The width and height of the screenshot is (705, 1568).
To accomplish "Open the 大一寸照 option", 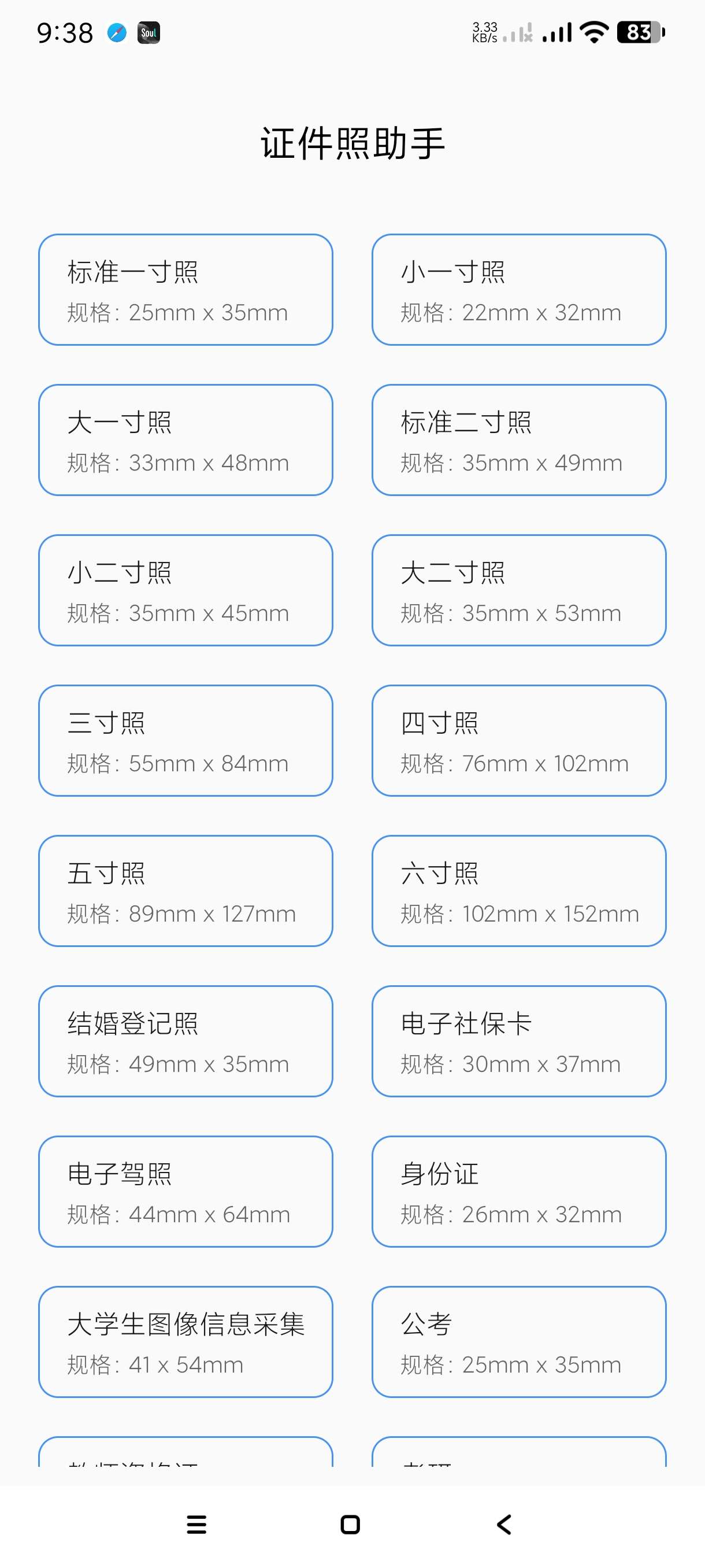I will click(x=185, y=440).
